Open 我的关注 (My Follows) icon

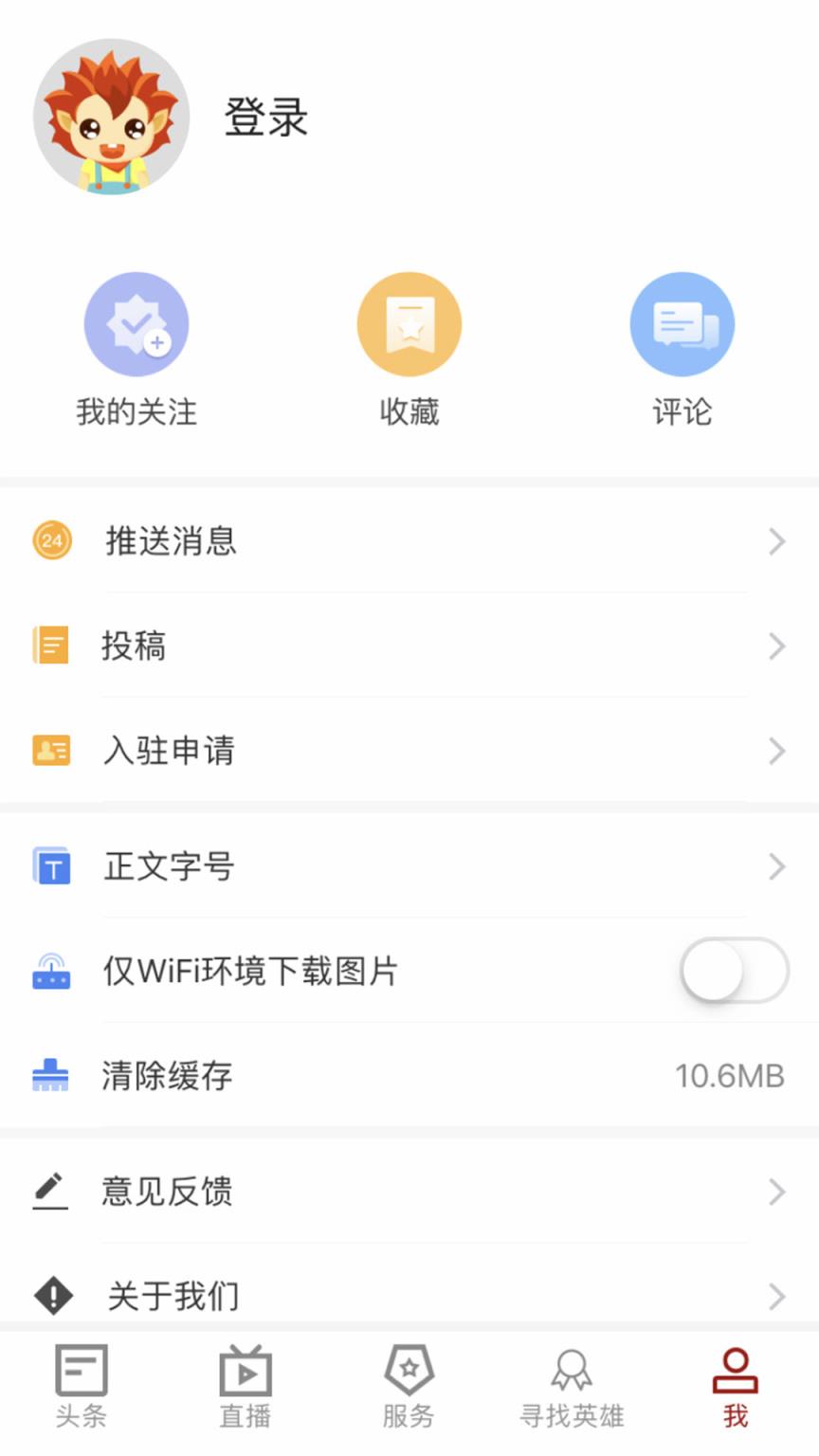pyautogui.click(x=136, y=322)
